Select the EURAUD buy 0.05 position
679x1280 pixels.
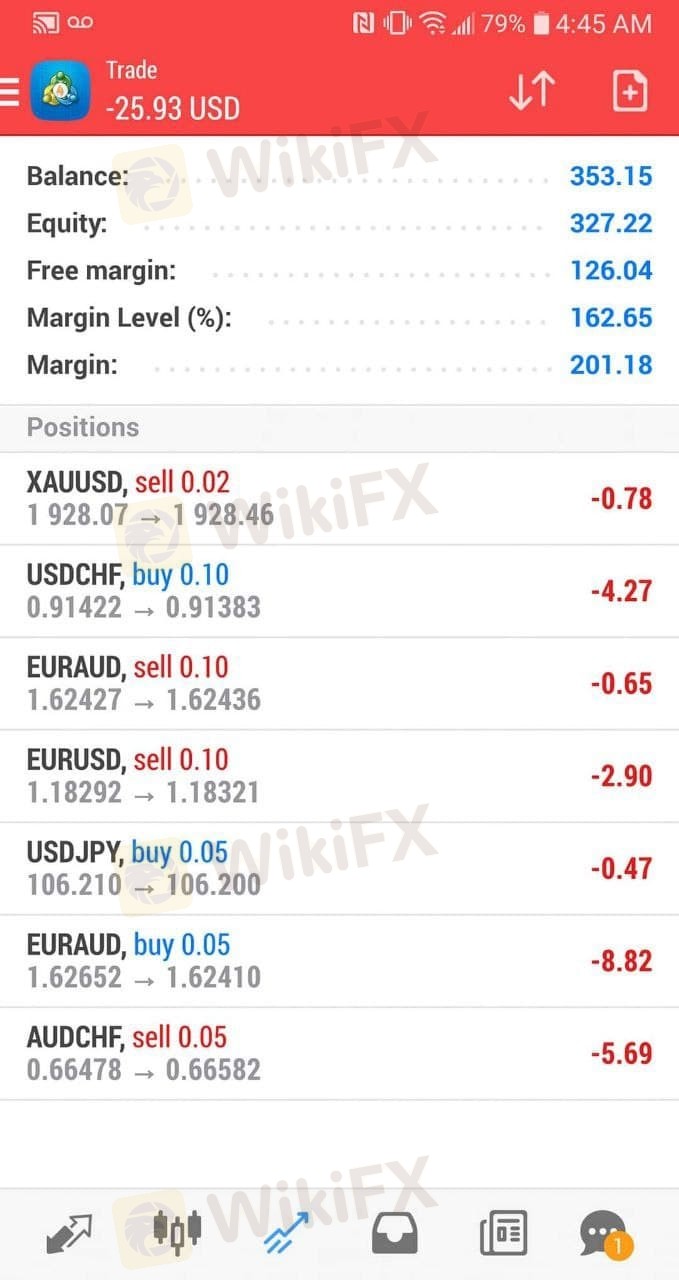tap(339, 961)
